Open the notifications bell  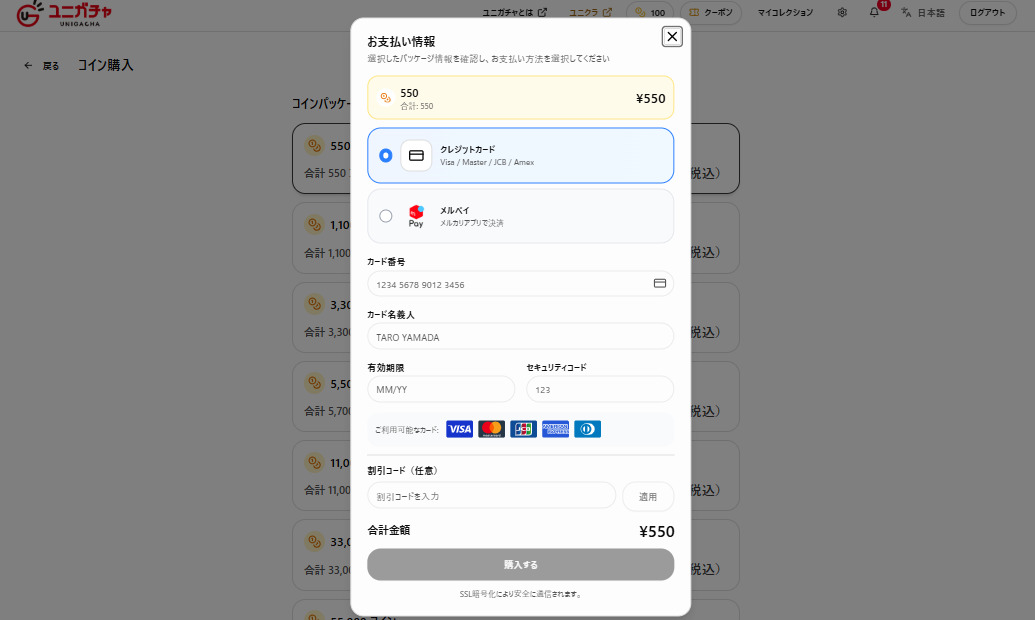pyautogui.click(x=874, y=13)
